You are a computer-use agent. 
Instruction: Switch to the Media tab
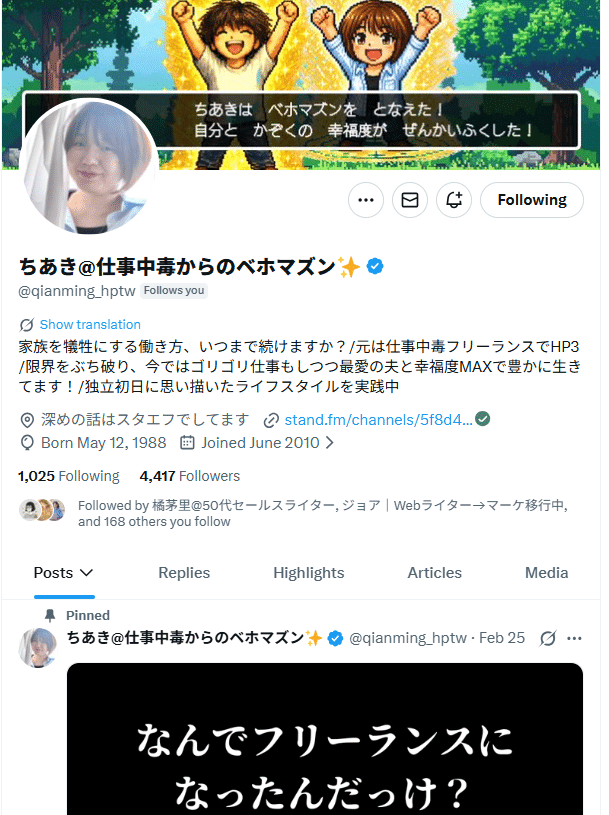pyautogui.click(x=546, y=573)
